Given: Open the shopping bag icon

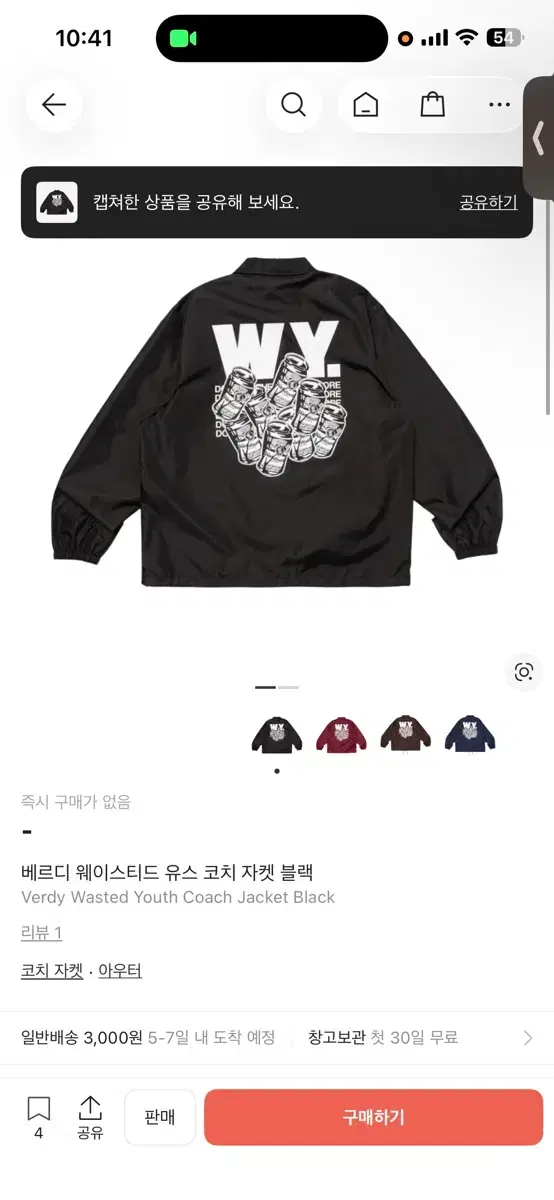Looking at the screenshot, I should pos(432,104).
